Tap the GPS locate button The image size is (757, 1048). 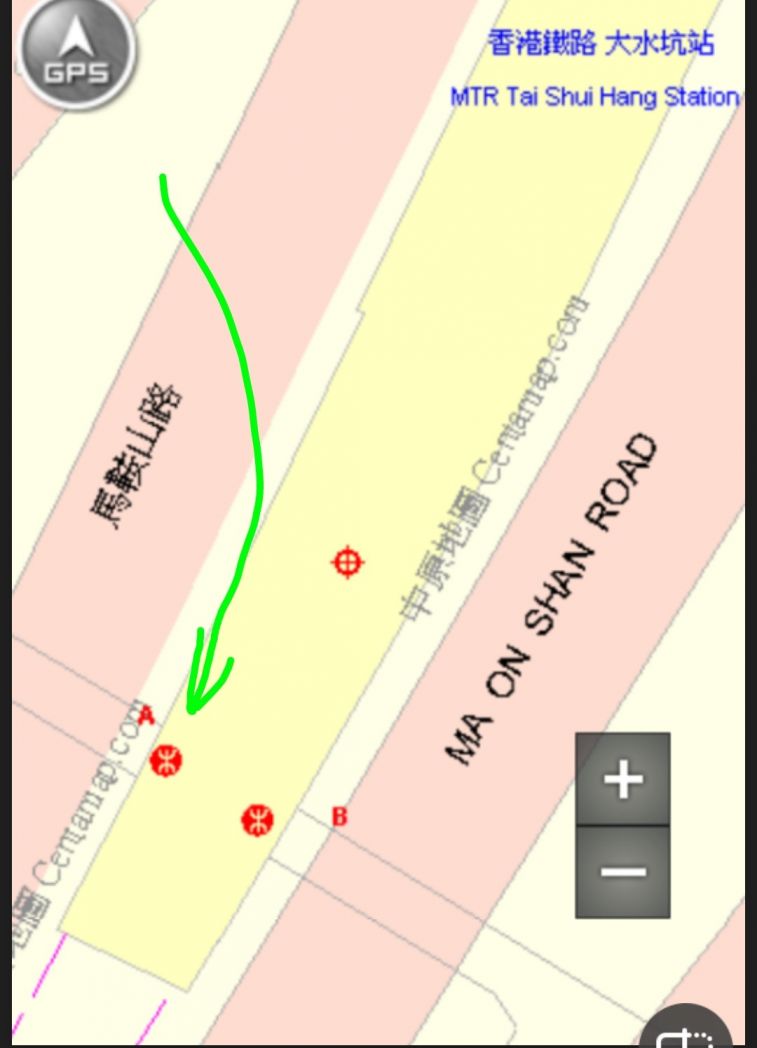point(77,53)
